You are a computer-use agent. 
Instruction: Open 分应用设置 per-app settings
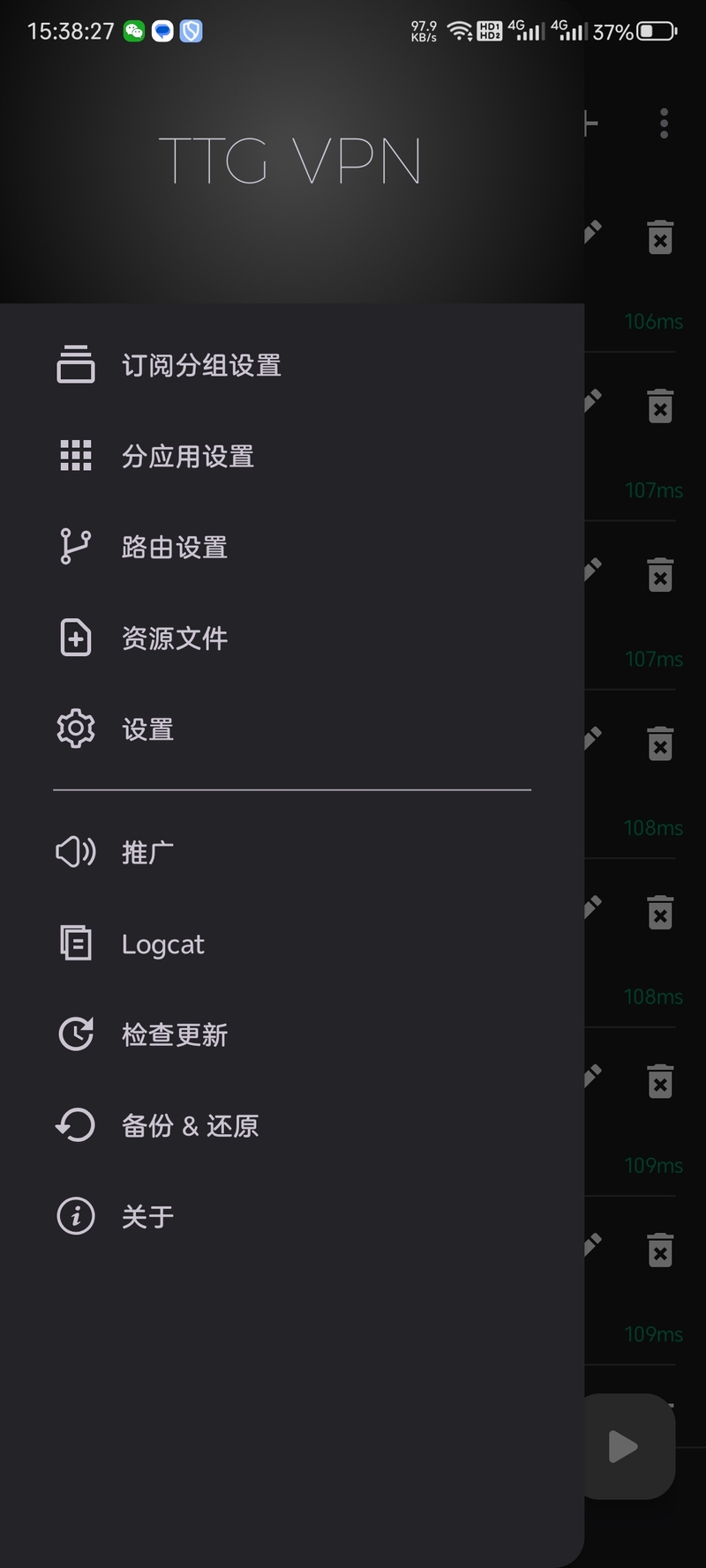[x=187, y=456]
